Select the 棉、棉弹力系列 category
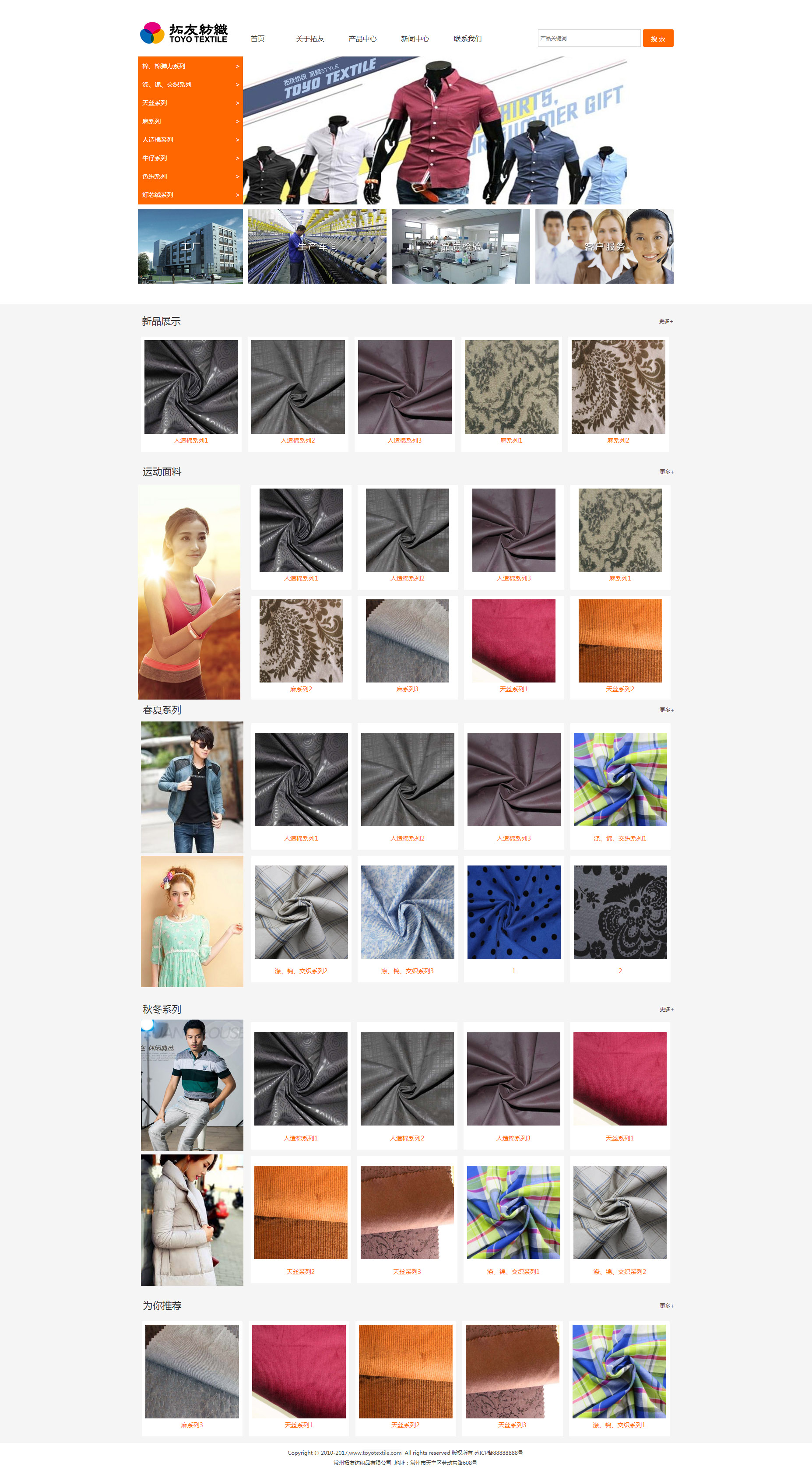 (190, 67)
